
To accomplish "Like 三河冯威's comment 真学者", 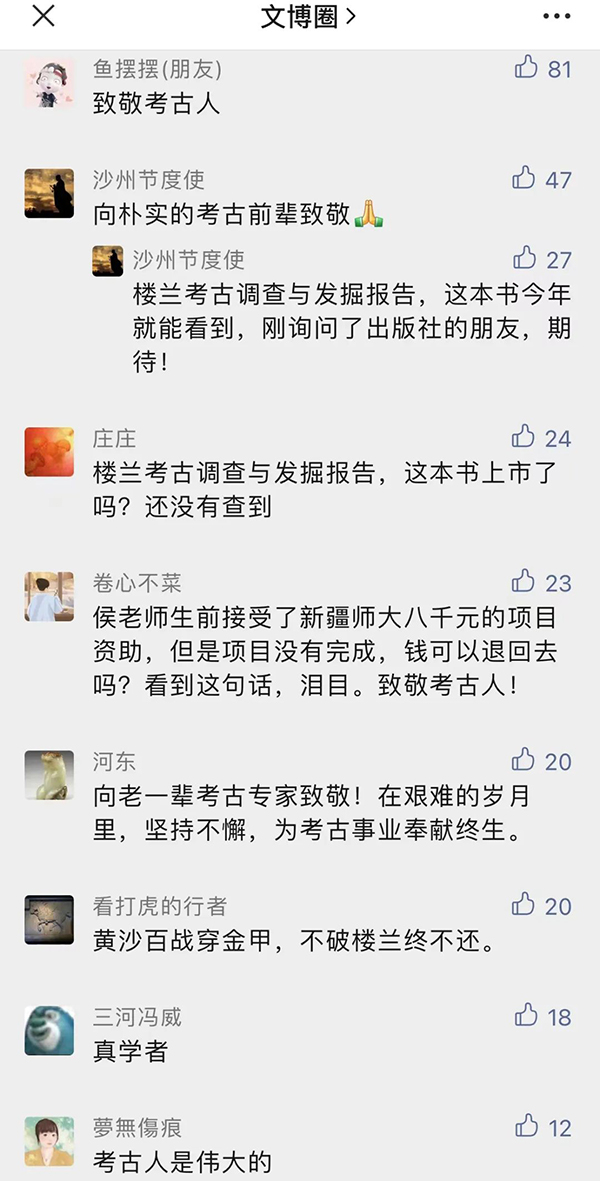I will (x=526, y=1016).
